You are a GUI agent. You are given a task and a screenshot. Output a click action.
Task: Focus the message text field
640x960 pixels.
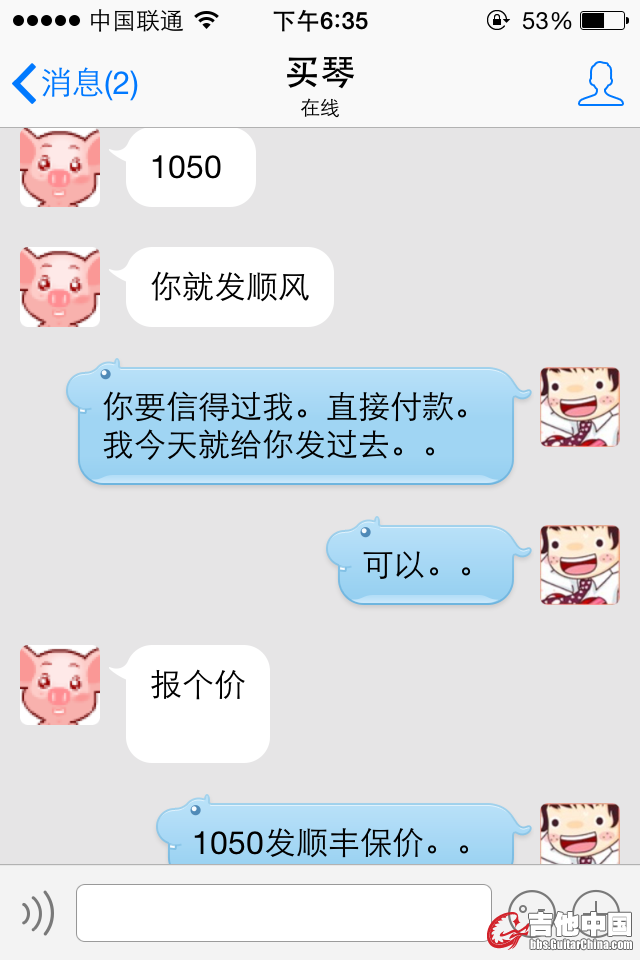[284, 912]
